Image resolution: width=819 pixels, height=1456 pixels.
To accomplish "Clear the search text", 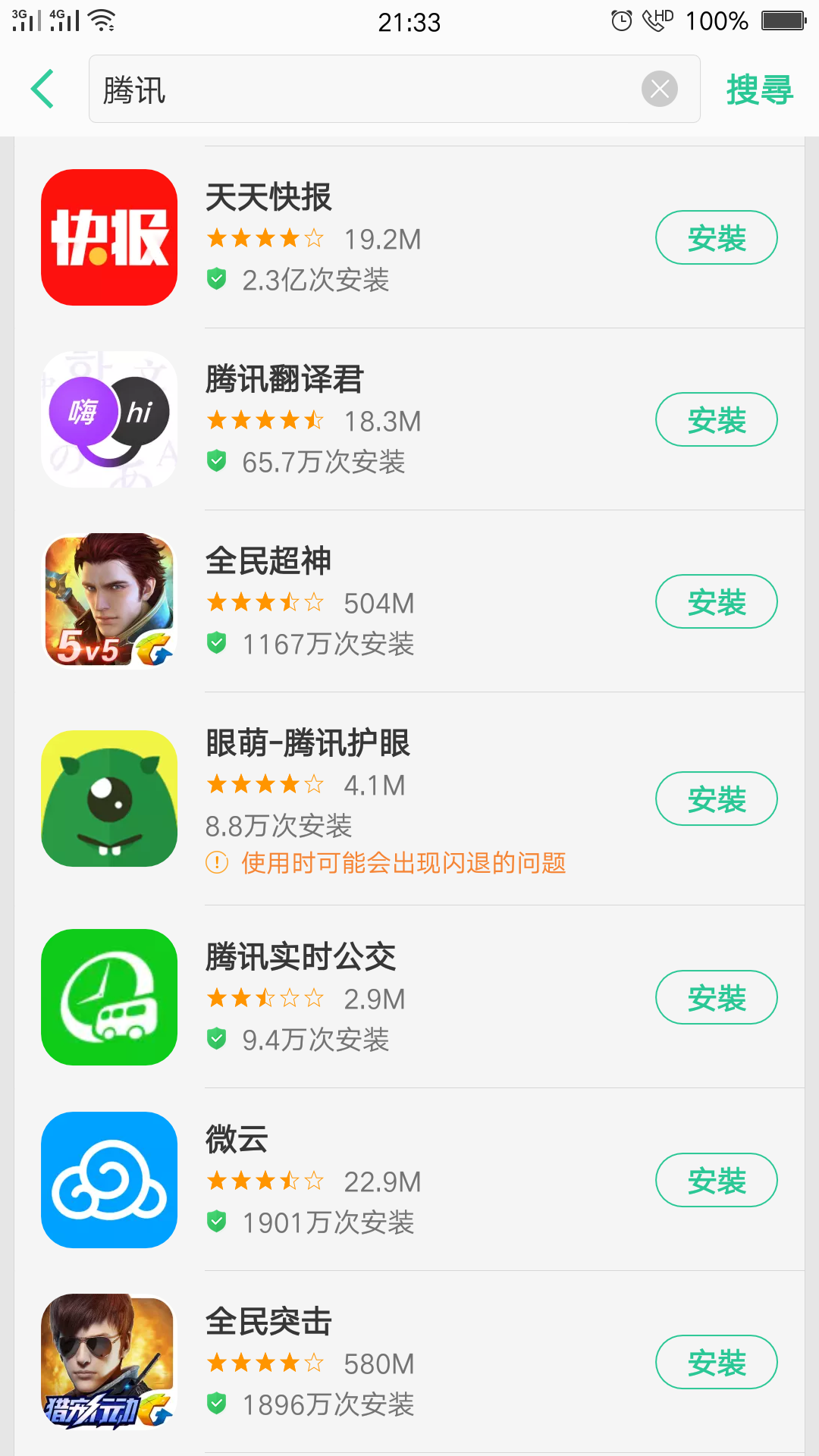I will tap(659, 89).
